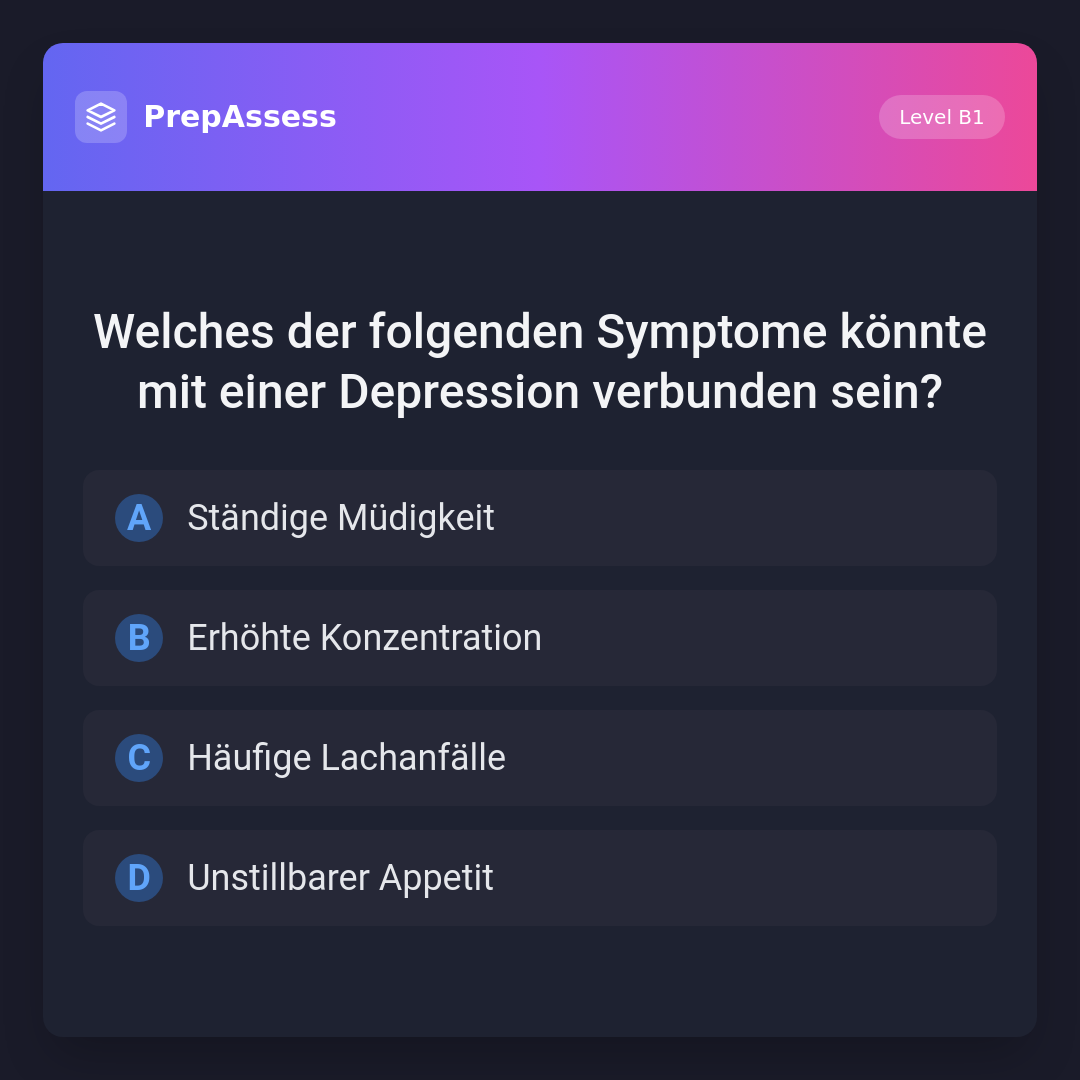
Task: Choose option B Erhöhte Konzentration
Action: (540, 638)
